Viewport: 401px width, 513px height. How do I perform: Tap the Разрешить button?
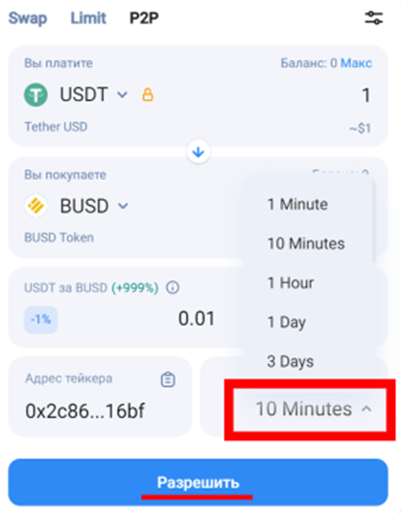click(x=198, y=482)
